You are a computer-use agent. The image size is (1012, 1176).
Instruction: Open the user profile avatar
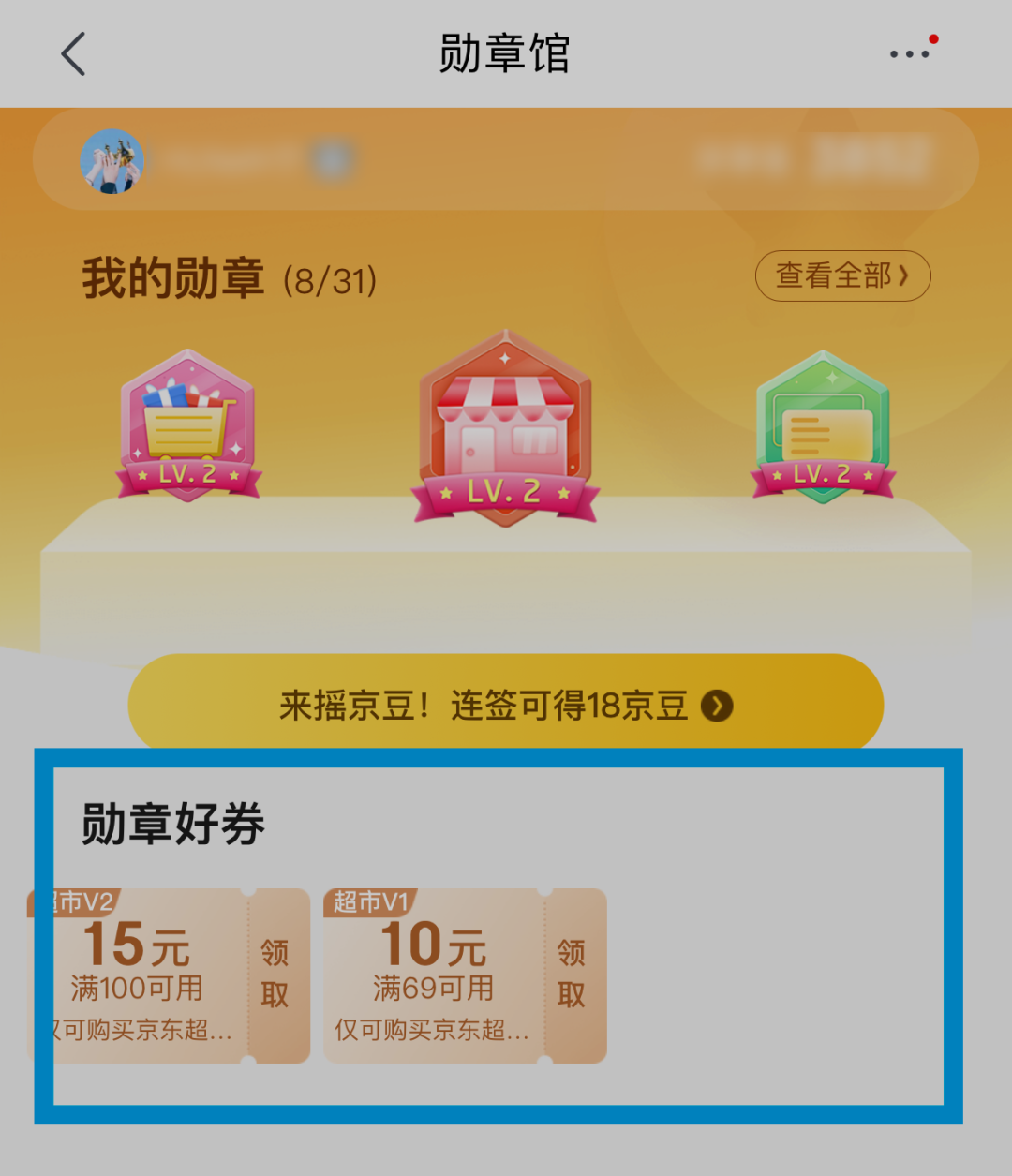(x=112, y=161)
